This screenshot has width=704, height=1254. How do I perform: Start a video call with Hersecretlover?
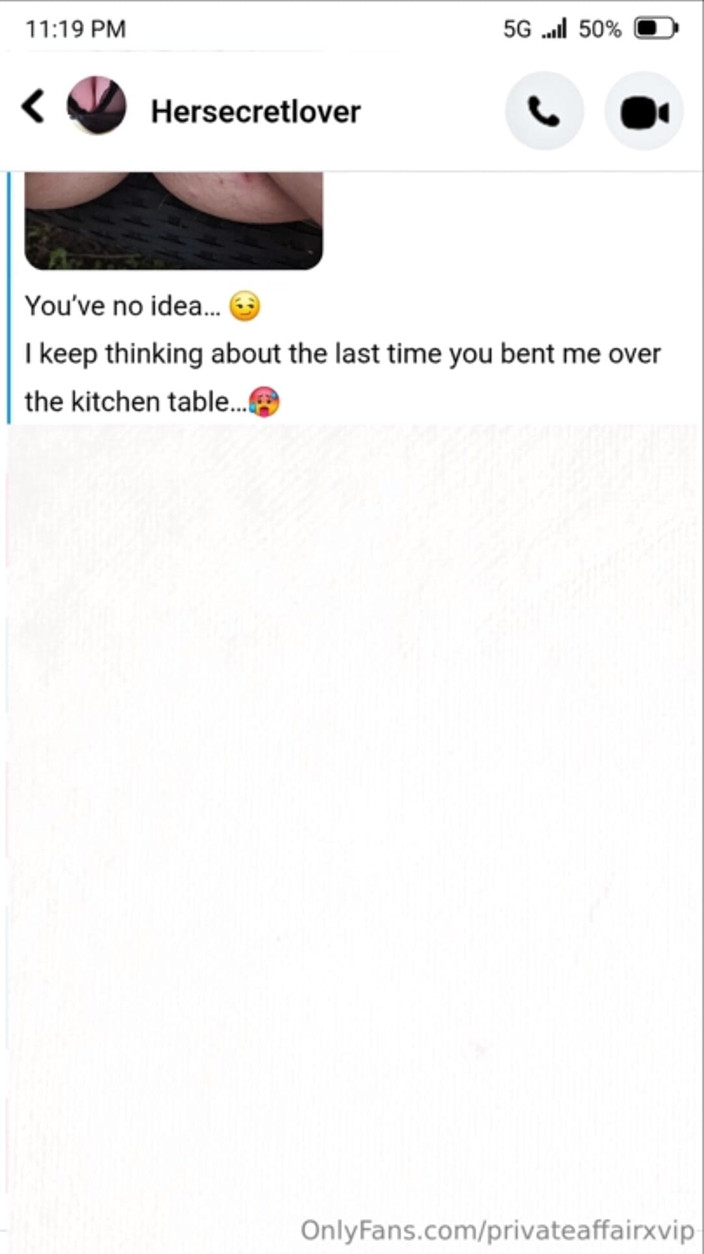click(x=644, y=111)
